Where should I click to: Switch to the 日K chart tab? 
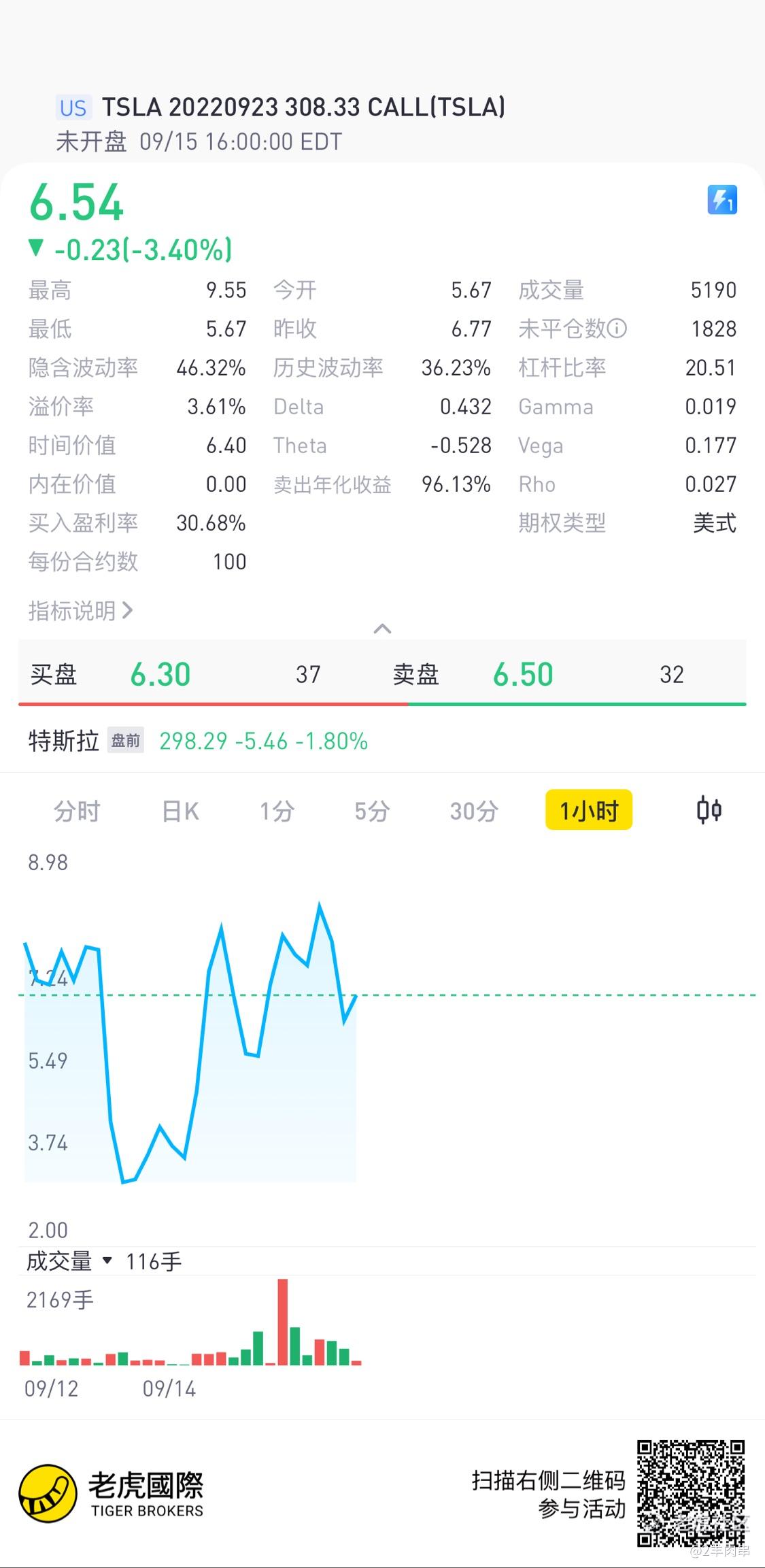coord(180,811)
